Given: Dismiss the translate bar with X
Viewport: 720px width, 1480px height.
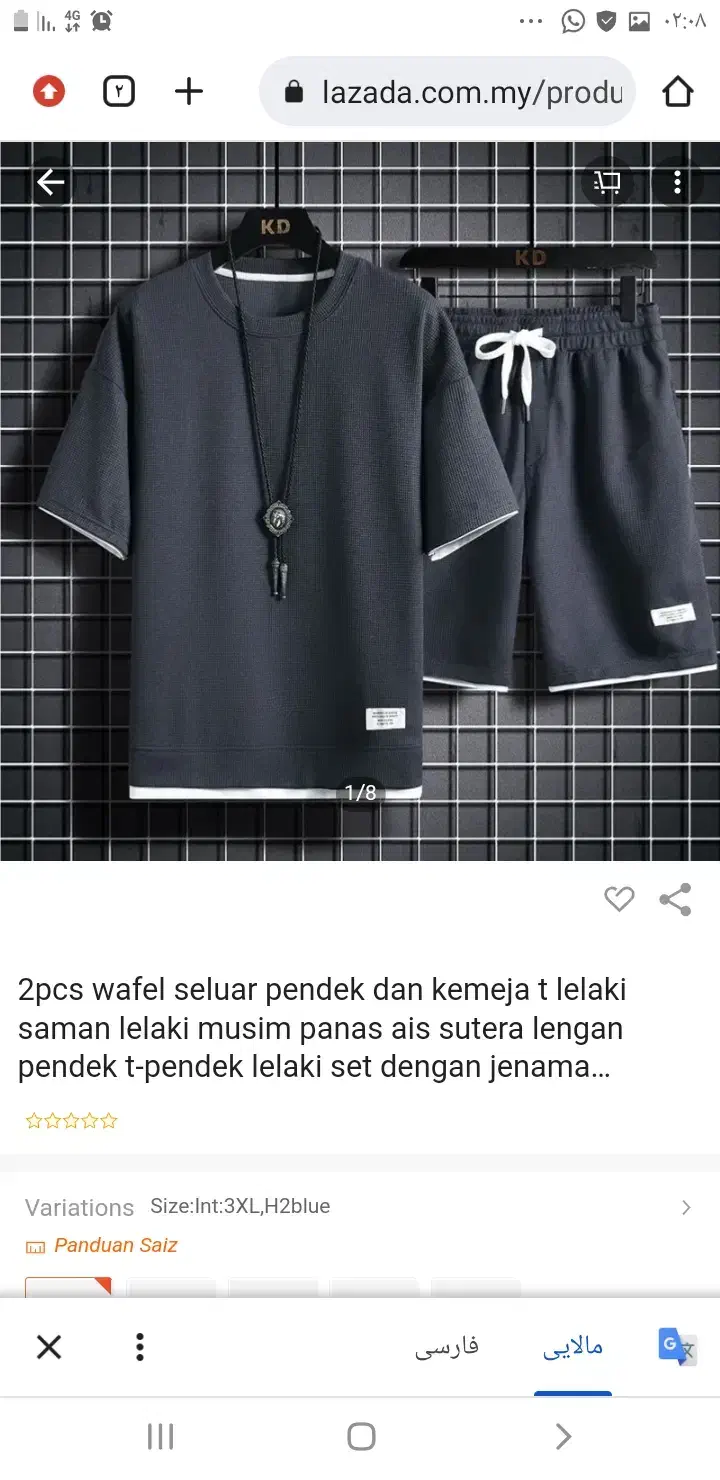Looking at the screenshot, I should 48,1347.
